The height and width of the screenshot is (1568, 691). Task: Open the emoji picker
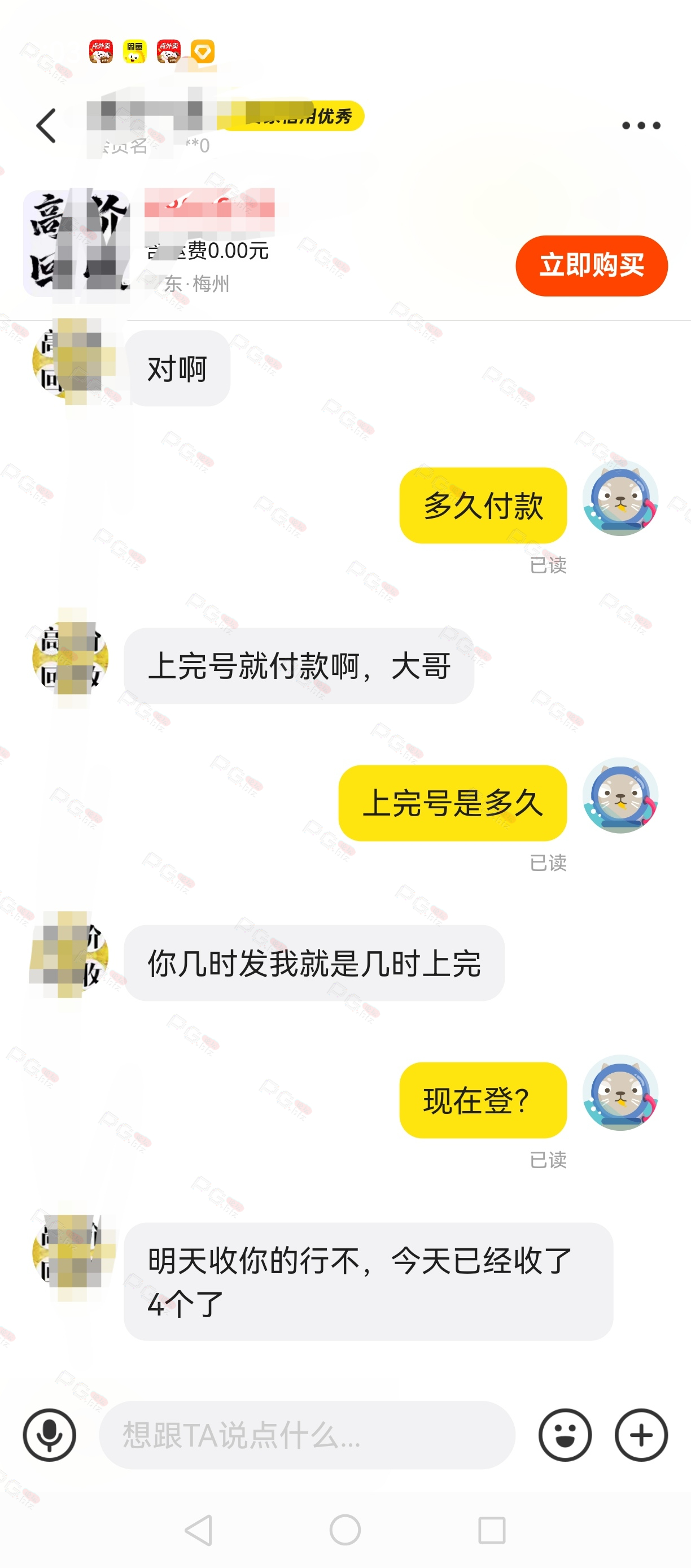point(565,1435)
